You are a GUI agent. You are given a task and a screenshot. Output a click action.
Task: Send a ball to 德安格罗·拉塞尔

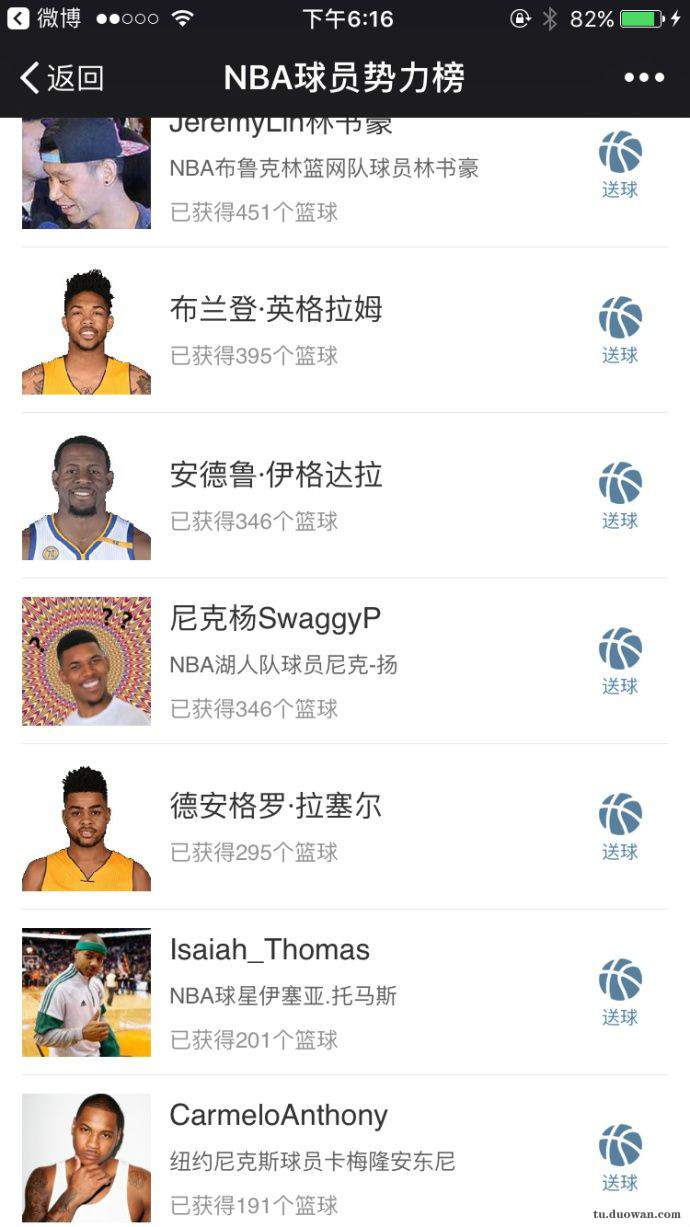click(x=620, y=827)
